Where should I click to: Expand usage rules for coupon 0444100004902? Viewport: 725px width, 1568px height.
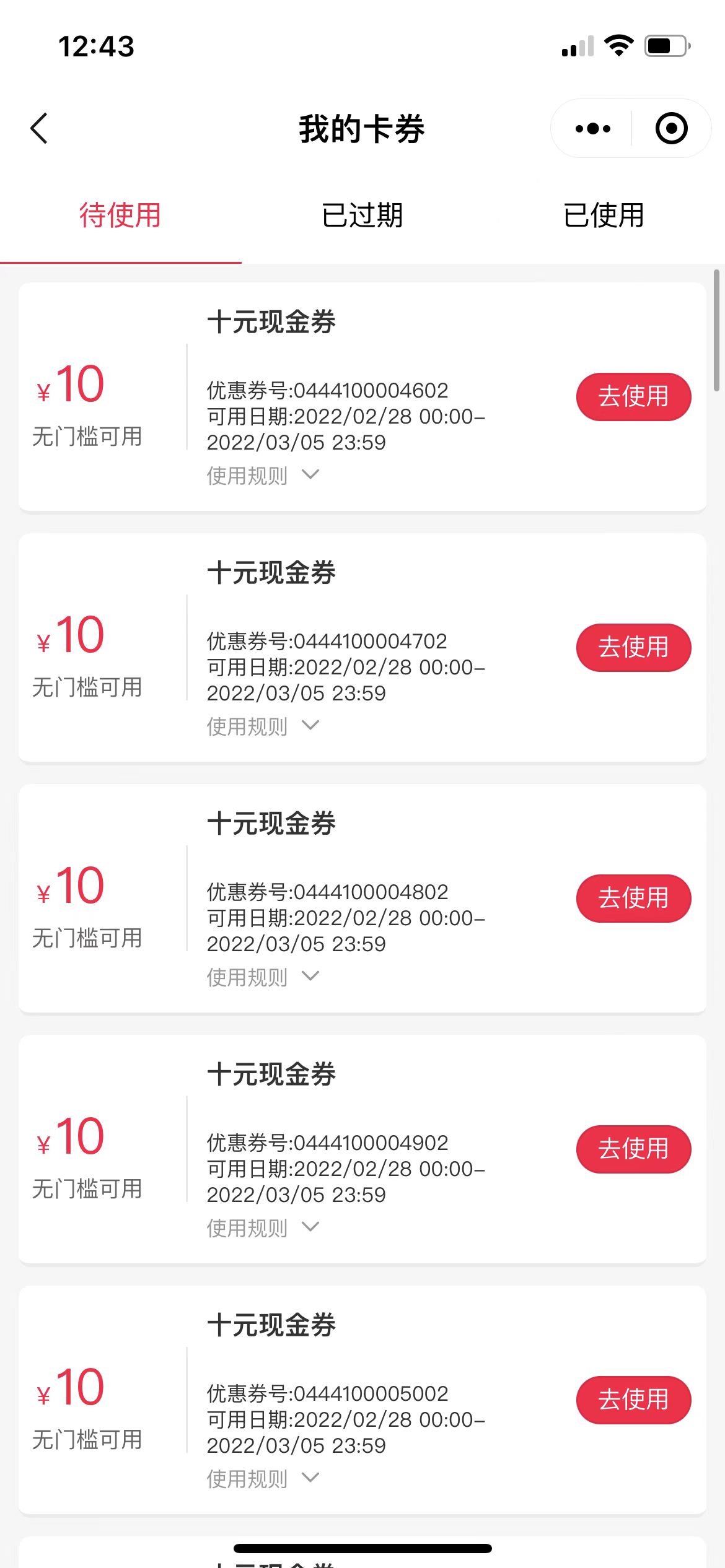(x=263, y=1228)
